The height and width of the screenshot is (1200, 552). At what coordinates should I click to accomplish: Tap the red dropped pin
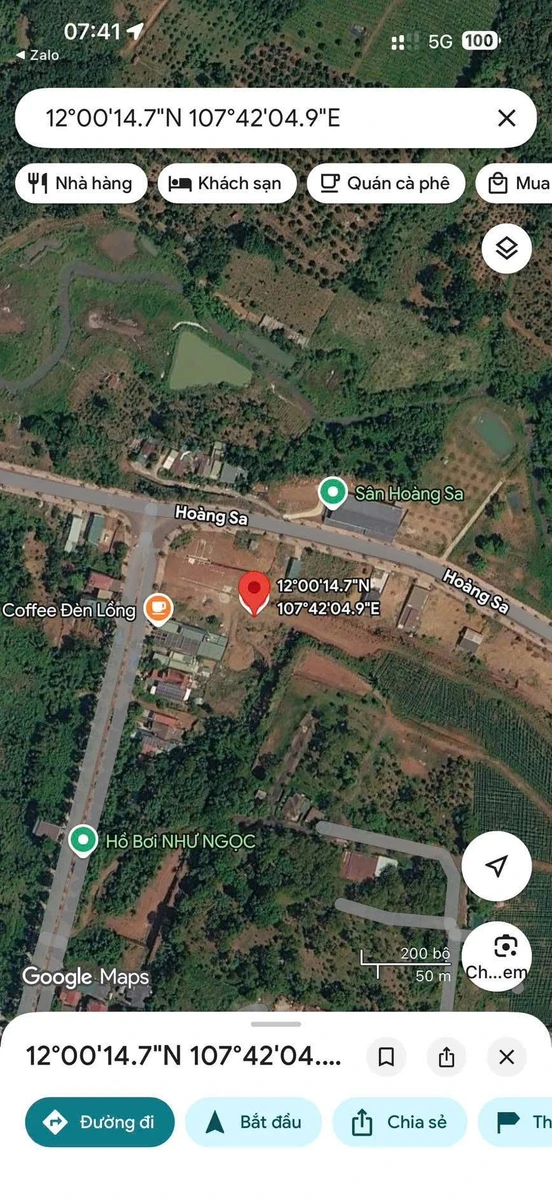(254, 593)
